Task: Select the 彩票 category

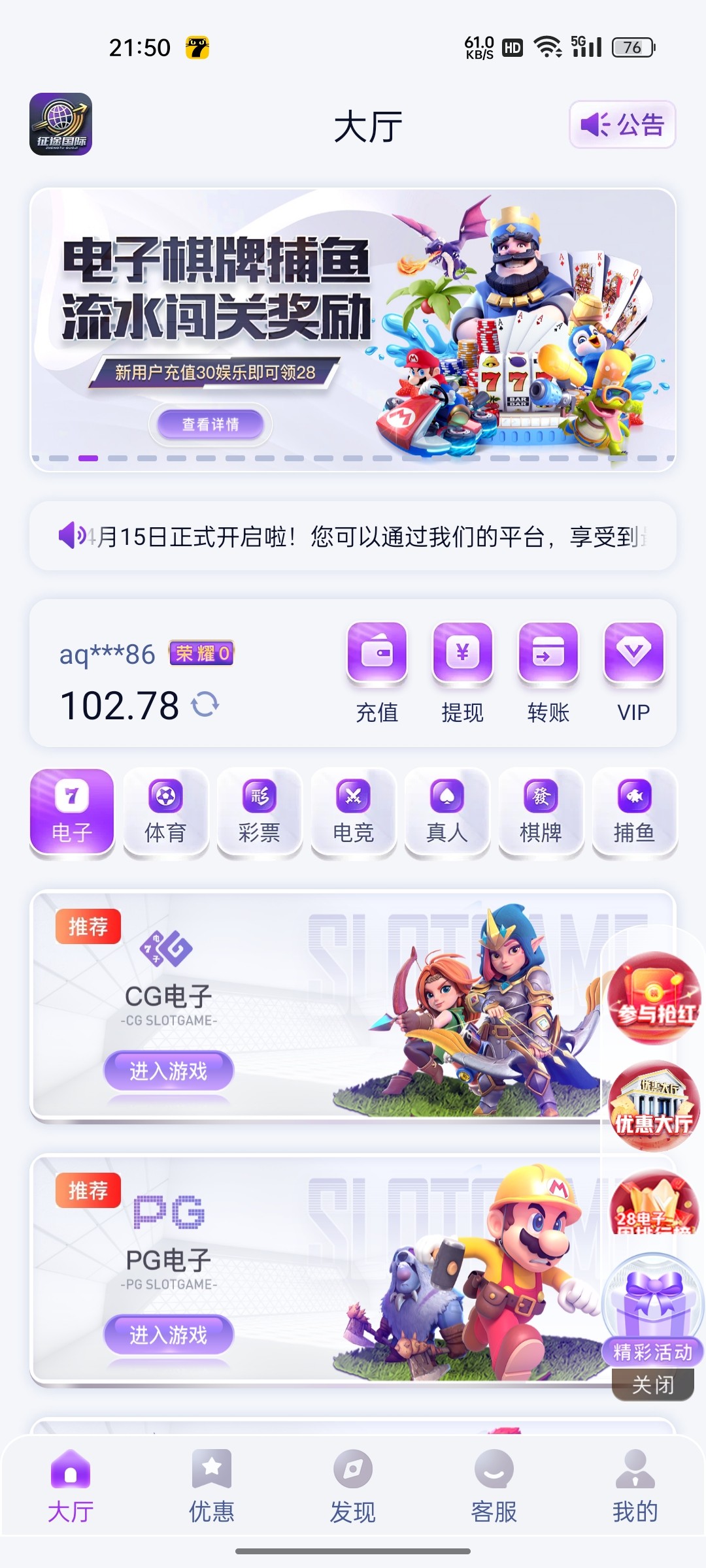Action: pos(259,812)
